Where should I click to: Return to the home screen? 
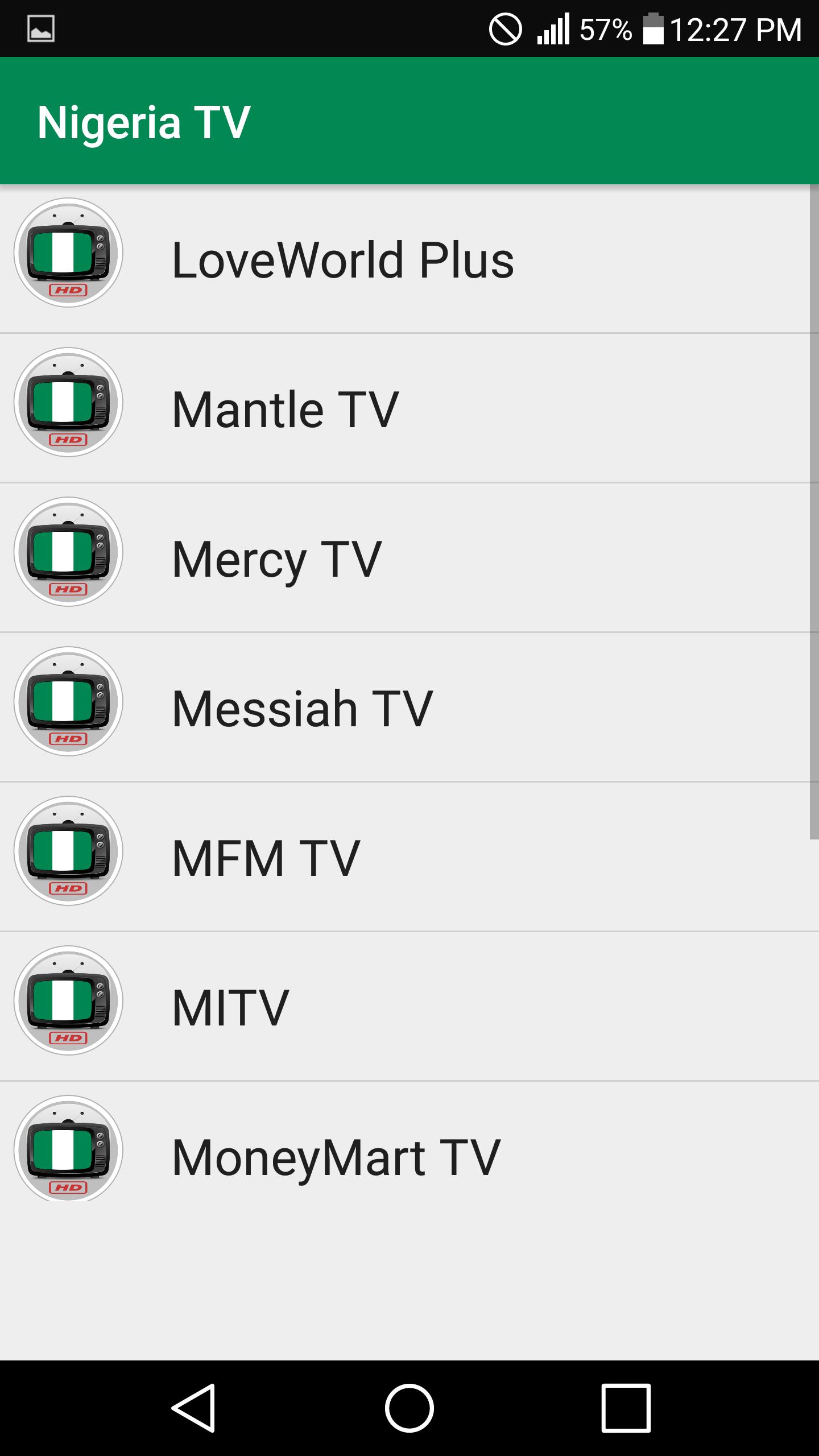[409, 1408]
